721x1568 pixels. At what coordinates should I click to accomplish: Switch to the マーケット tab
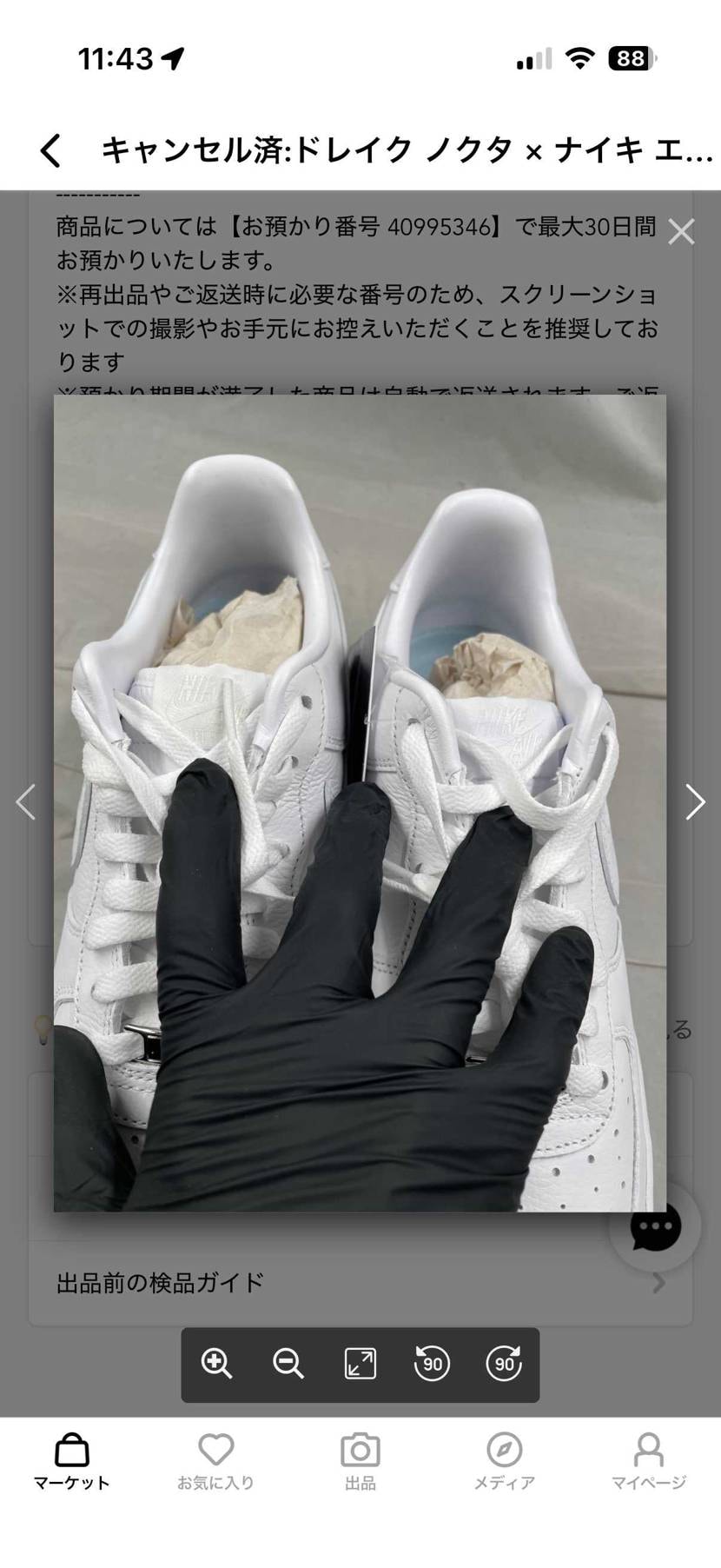(x=72, y=1462)
